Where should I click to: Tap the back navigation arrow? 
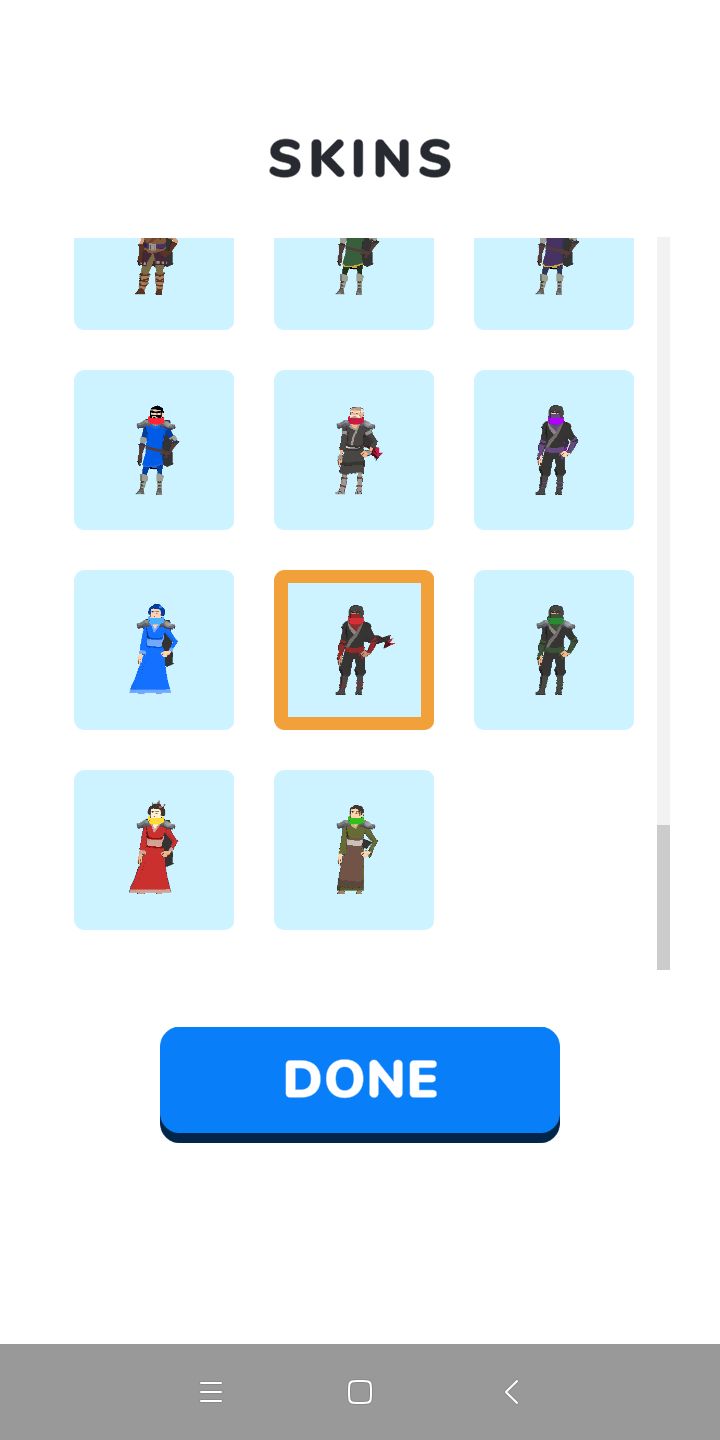511,1391
